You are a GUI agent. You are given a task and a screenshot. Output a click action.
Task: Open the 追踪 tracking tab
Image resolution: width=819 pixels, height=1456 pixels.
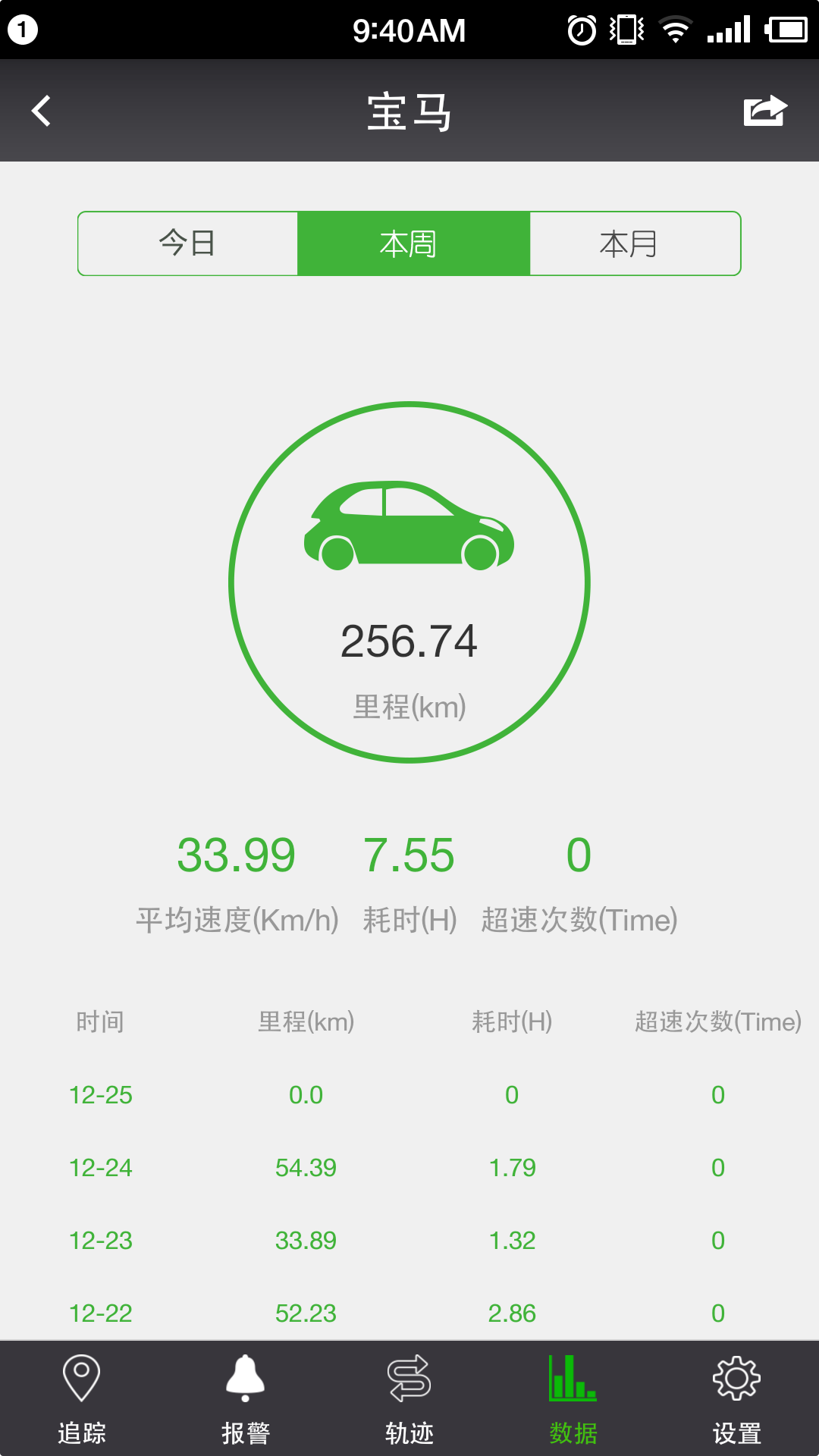tap(82, 1398)
